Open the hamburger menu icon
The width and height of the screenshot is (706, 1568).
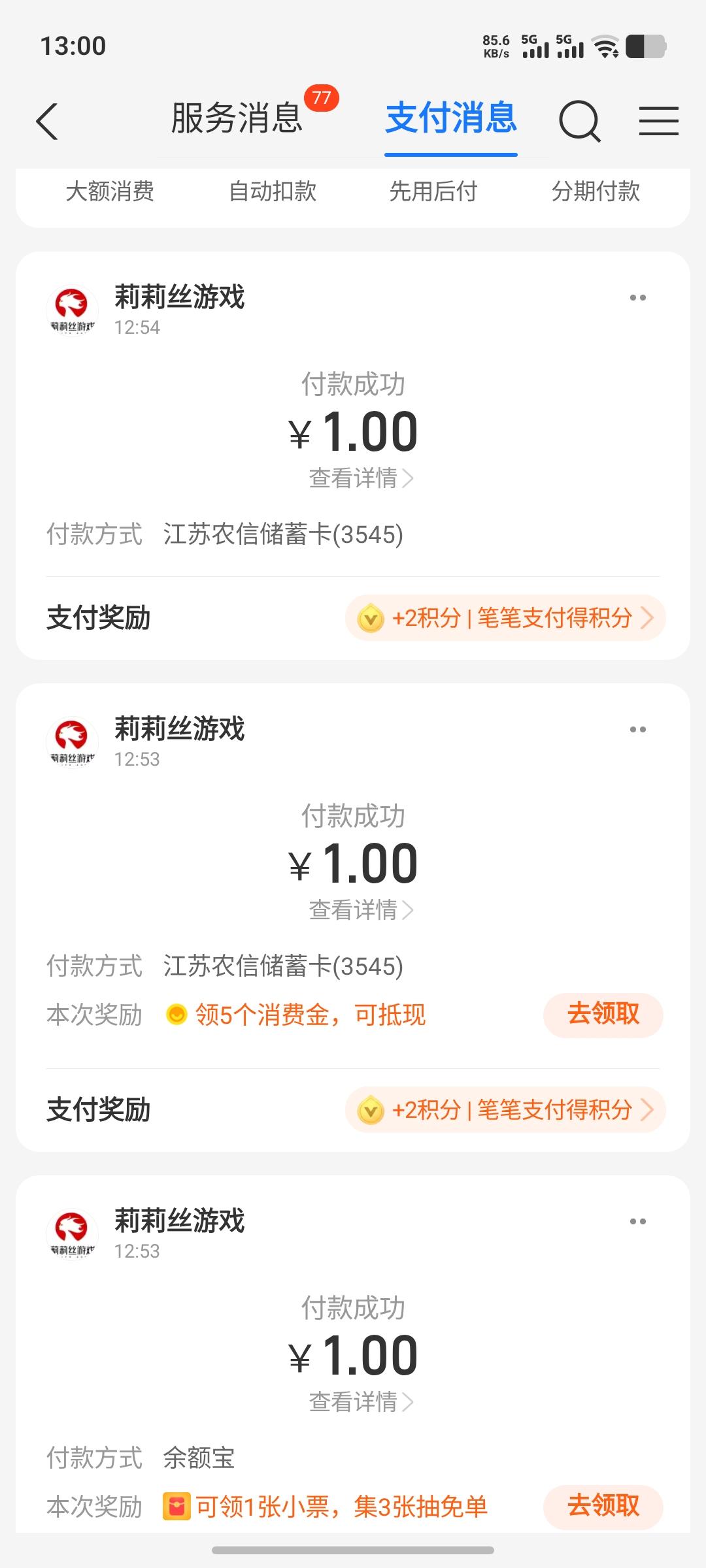point(659,122)
